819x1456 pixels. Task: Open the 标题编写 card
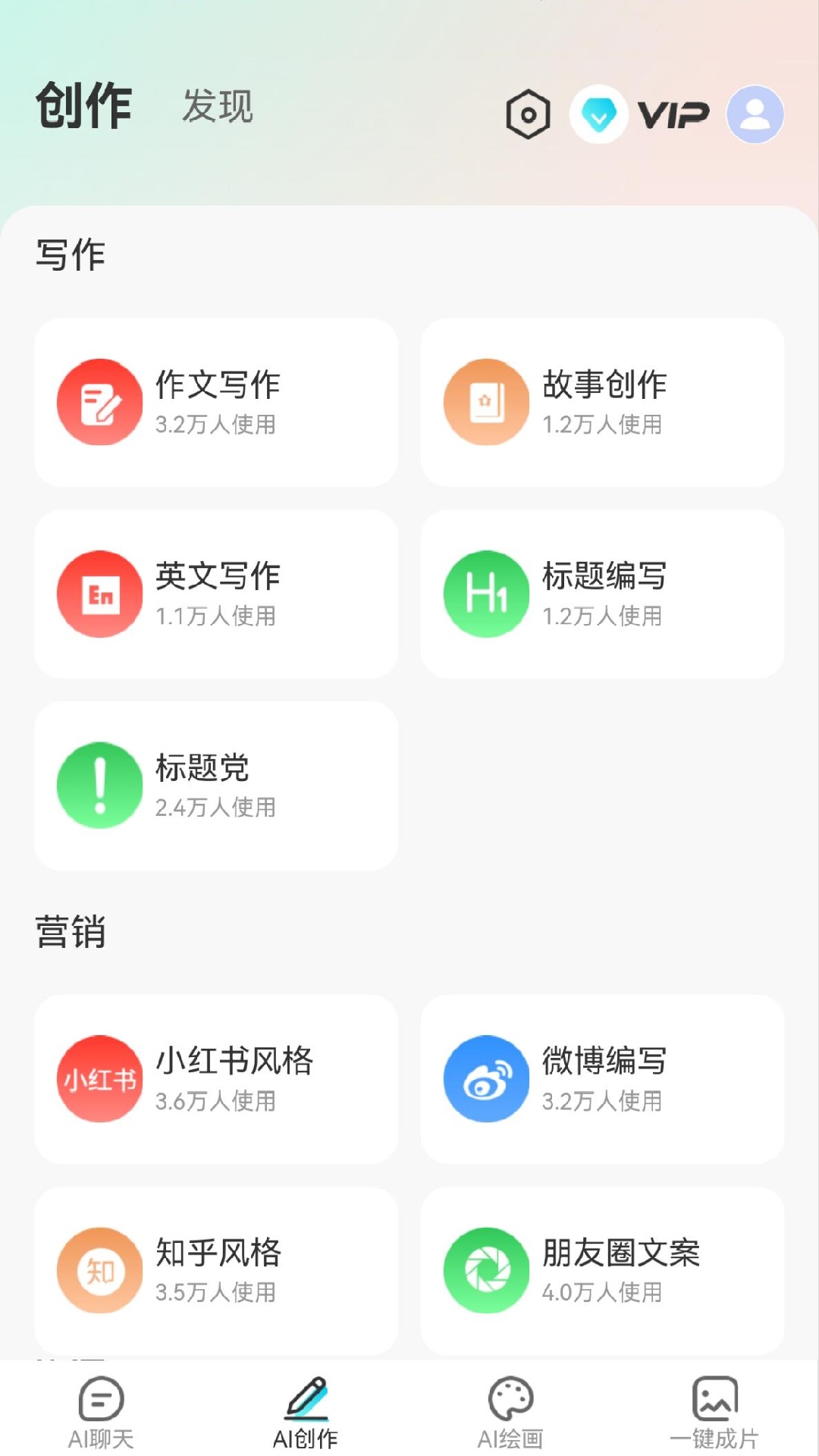(x=603, y=594)
